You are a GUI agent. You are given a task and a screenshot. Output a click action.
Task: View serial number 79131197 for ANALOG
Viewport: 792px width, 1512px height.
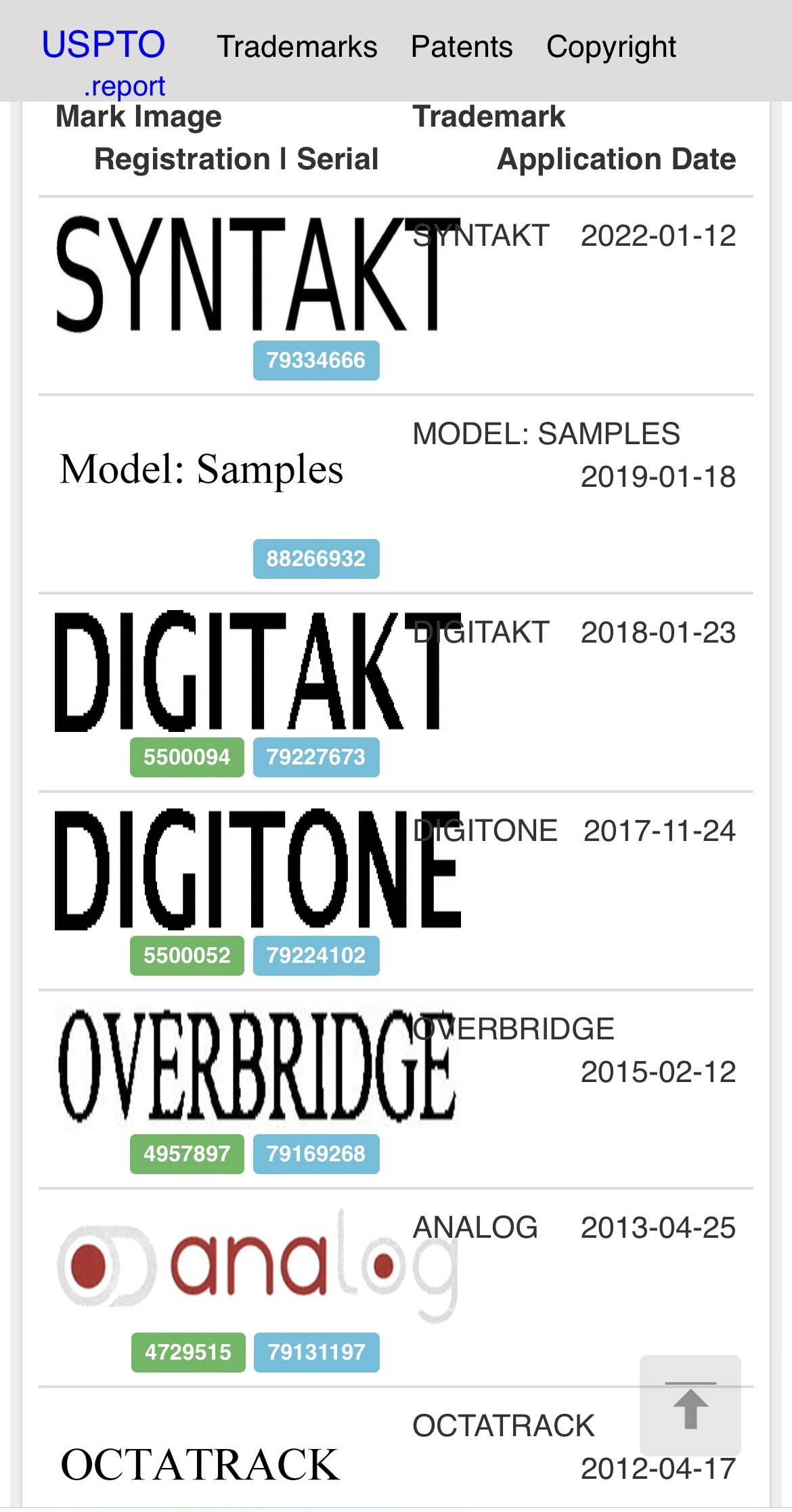click(x=316, y=1352)
